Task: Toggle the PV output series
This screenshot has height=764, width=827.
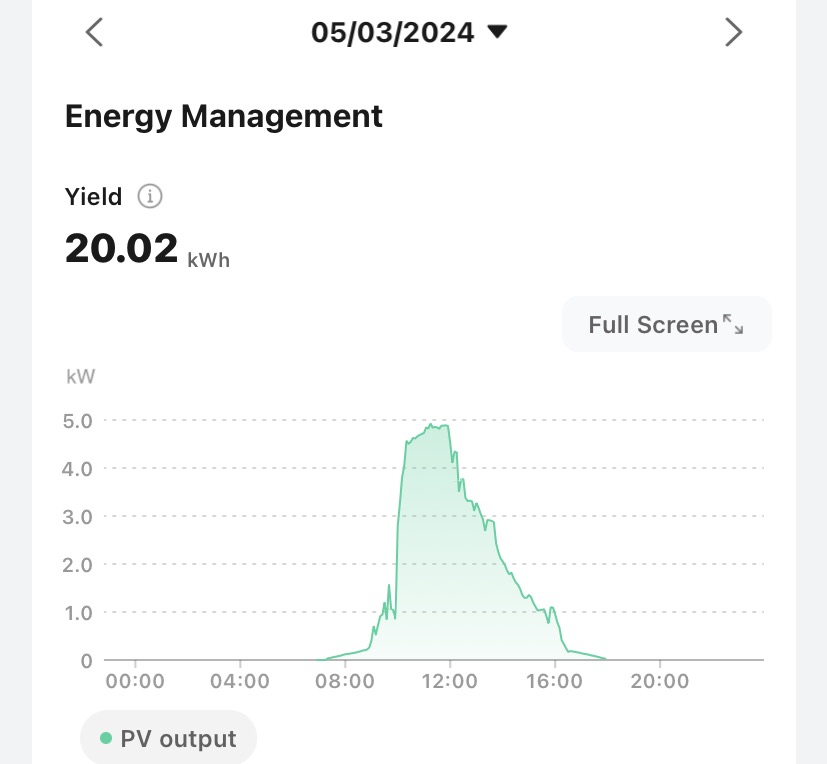Action: 168,739
